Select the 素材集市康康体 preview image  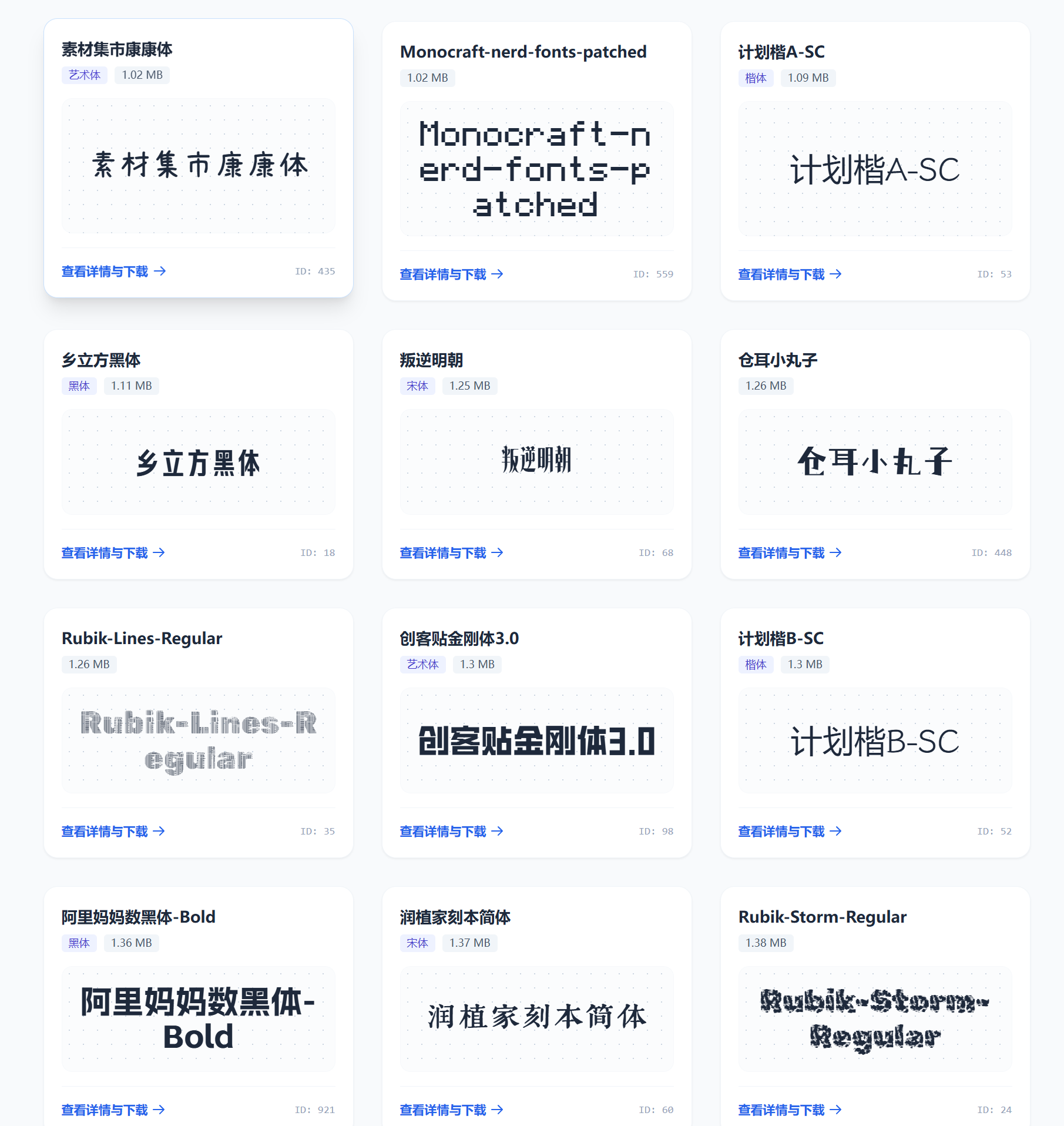[x=199, y=166]
